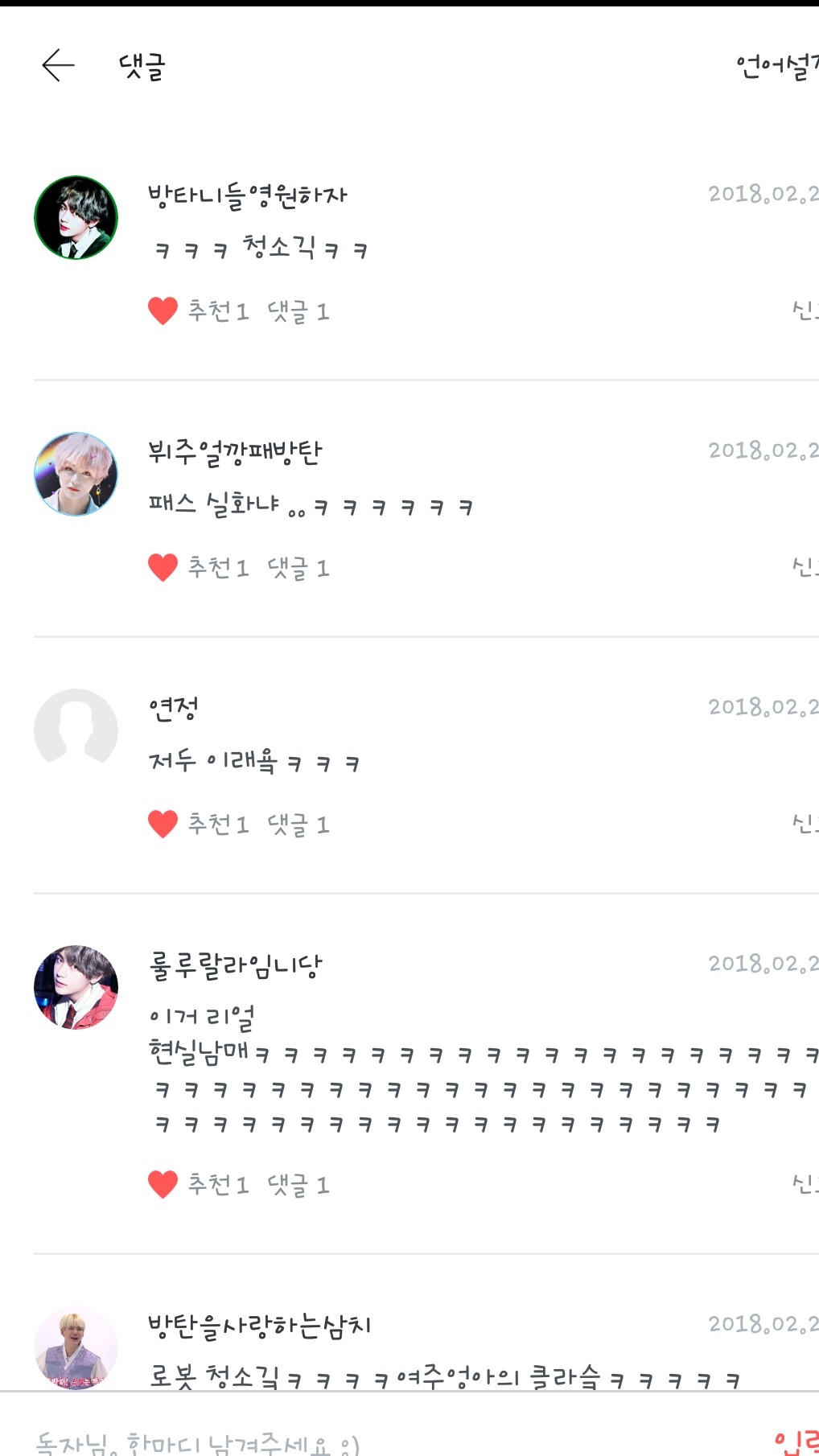Screen dimensions: 819x1456
Task: Open replies on 뷔주얼깡패방탄's comment
Action: [298, 568]
